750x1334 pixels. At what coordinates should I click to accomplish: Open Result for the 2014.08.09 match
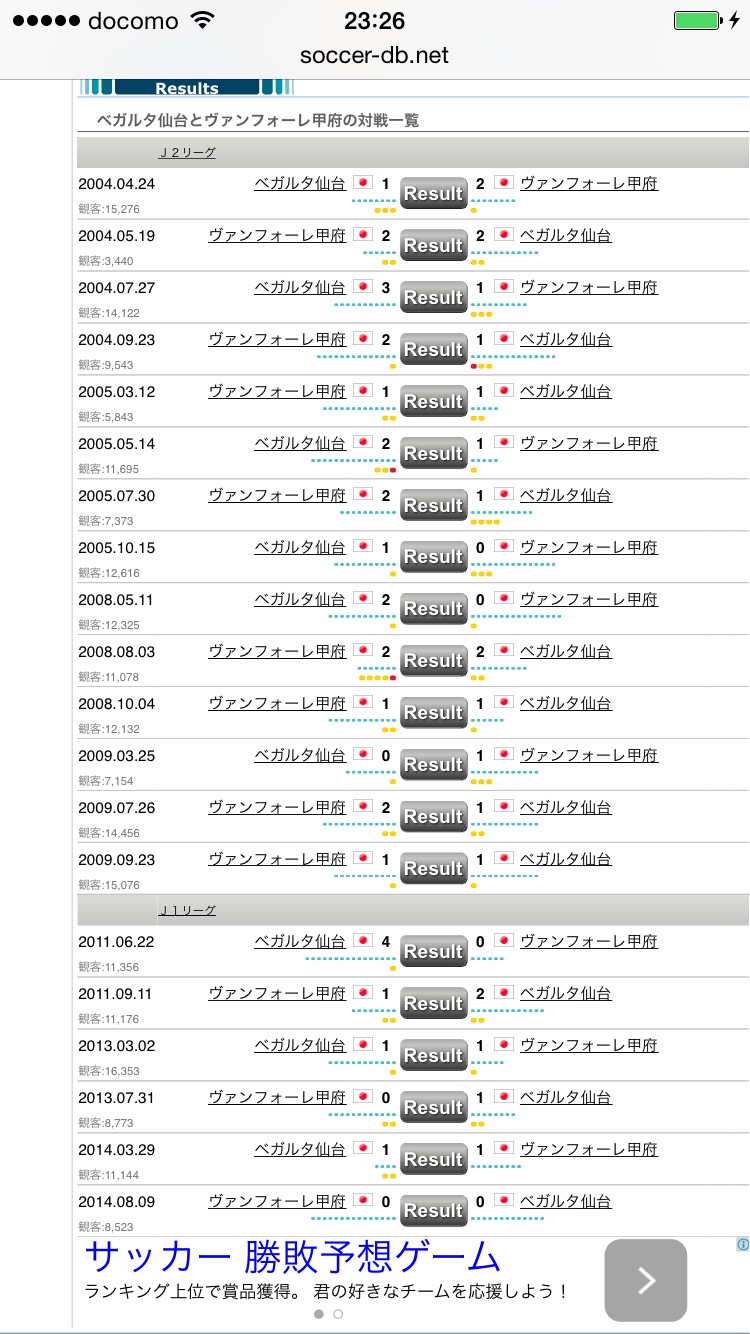(x=433, y=1211)
